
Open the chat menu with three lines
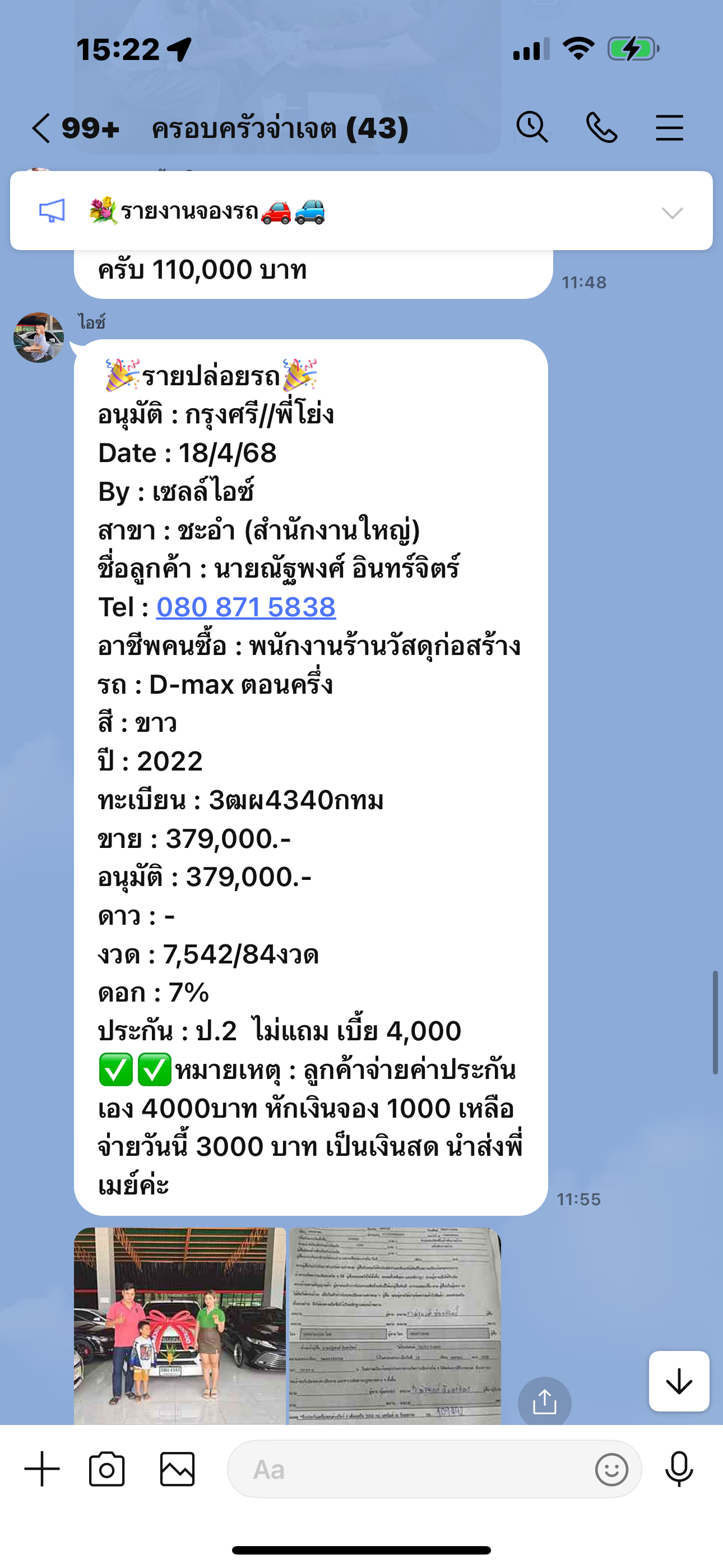click(x=669, y=128)
